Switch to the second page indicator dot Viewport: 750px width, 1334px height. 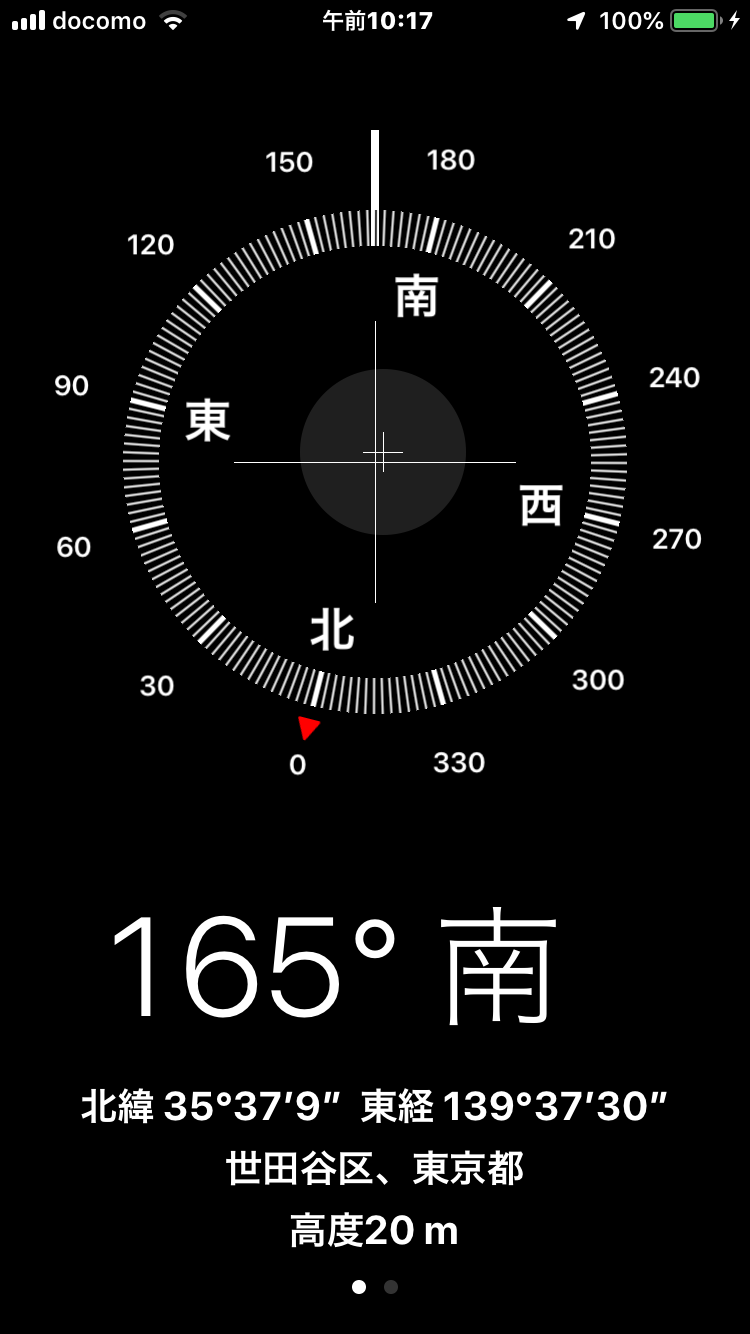tap(391, 1287)
